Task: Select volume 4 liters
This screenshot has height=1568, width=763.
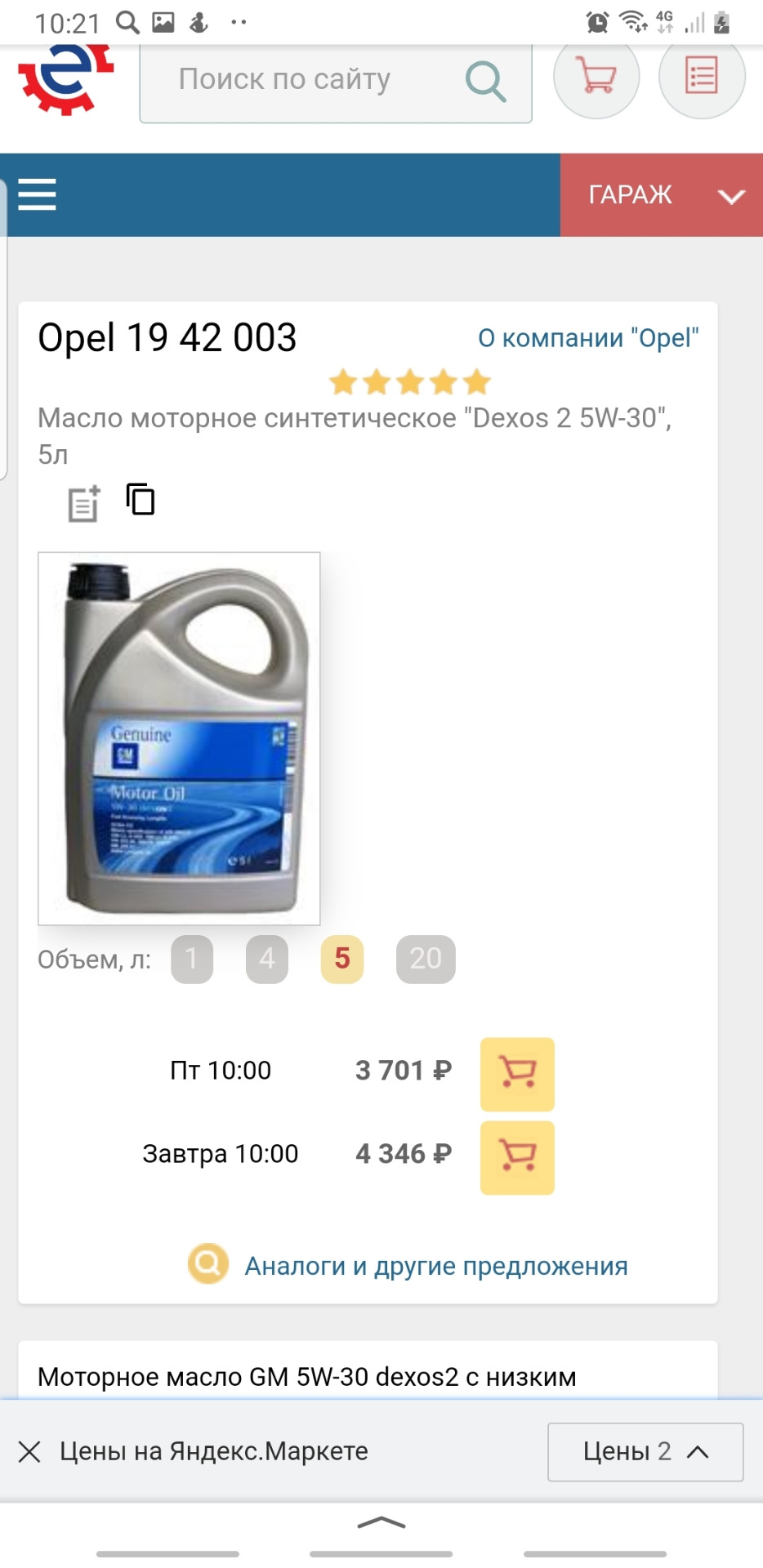Action: [x=267, y=959]
